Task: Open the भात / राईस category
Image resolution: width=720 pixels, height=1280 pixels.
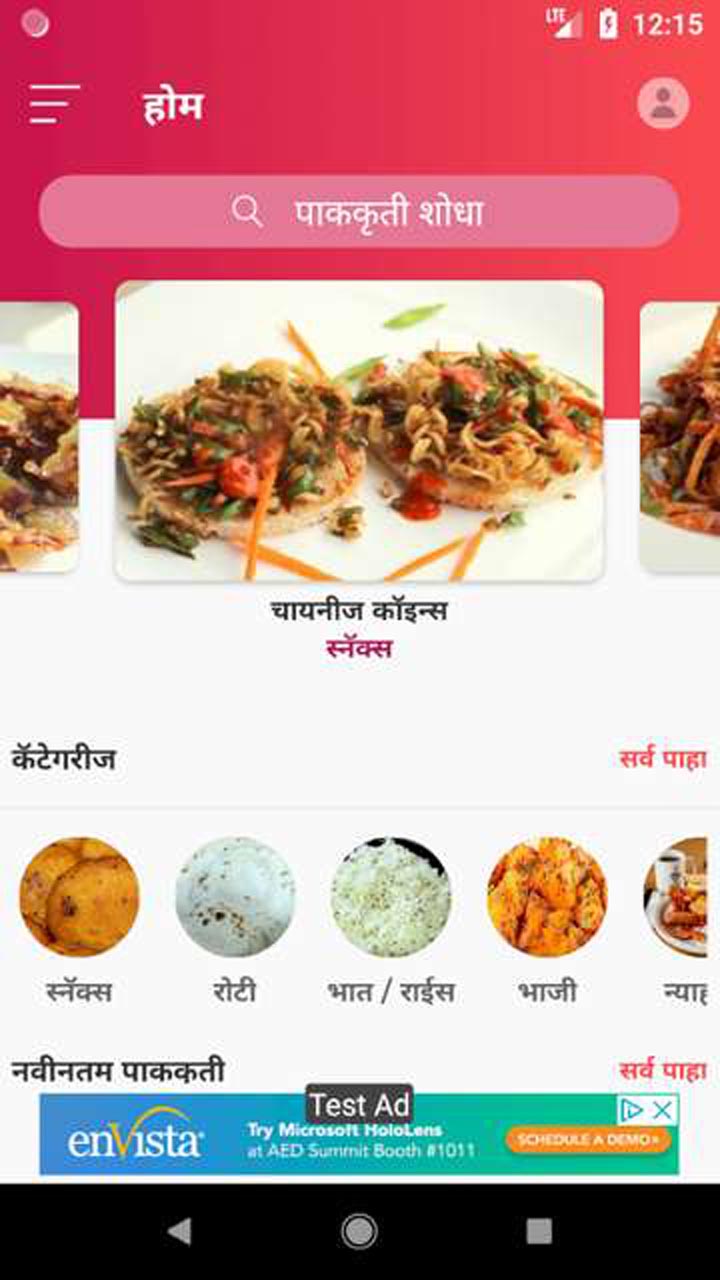Action: coord(391,897)
